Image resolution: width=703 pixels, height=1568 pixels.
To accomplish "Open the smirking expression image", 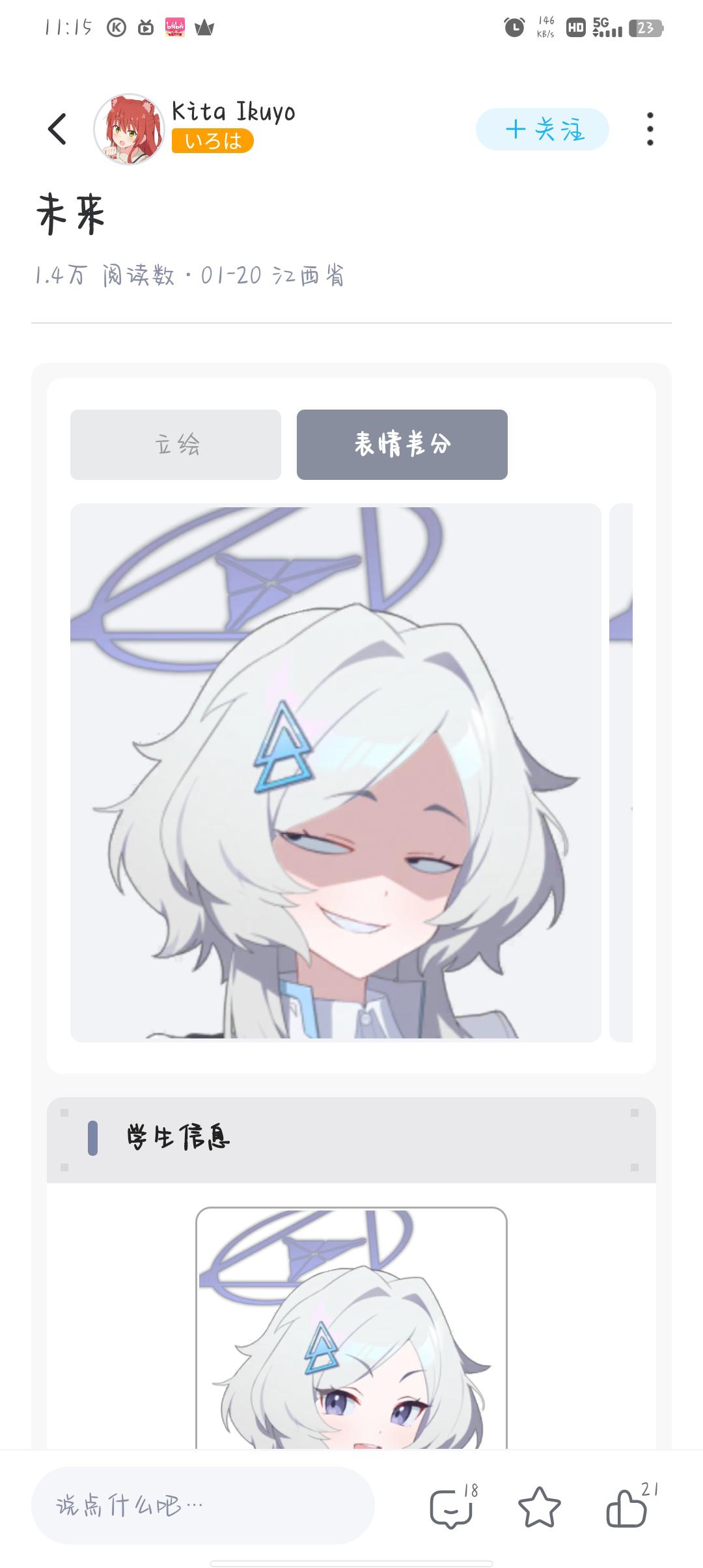I will coord(335,772).
